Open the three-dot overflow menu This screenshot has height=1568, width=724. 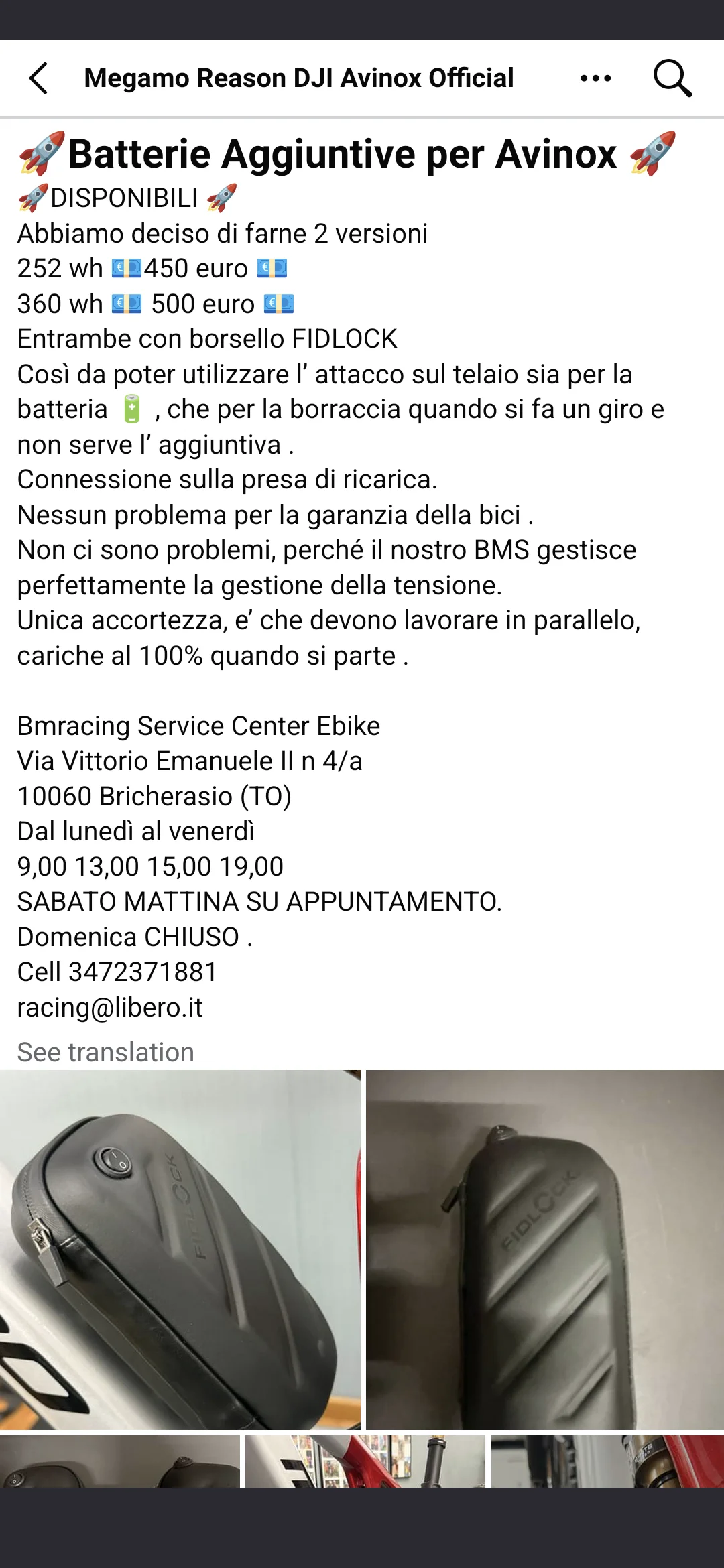(595, 78)
